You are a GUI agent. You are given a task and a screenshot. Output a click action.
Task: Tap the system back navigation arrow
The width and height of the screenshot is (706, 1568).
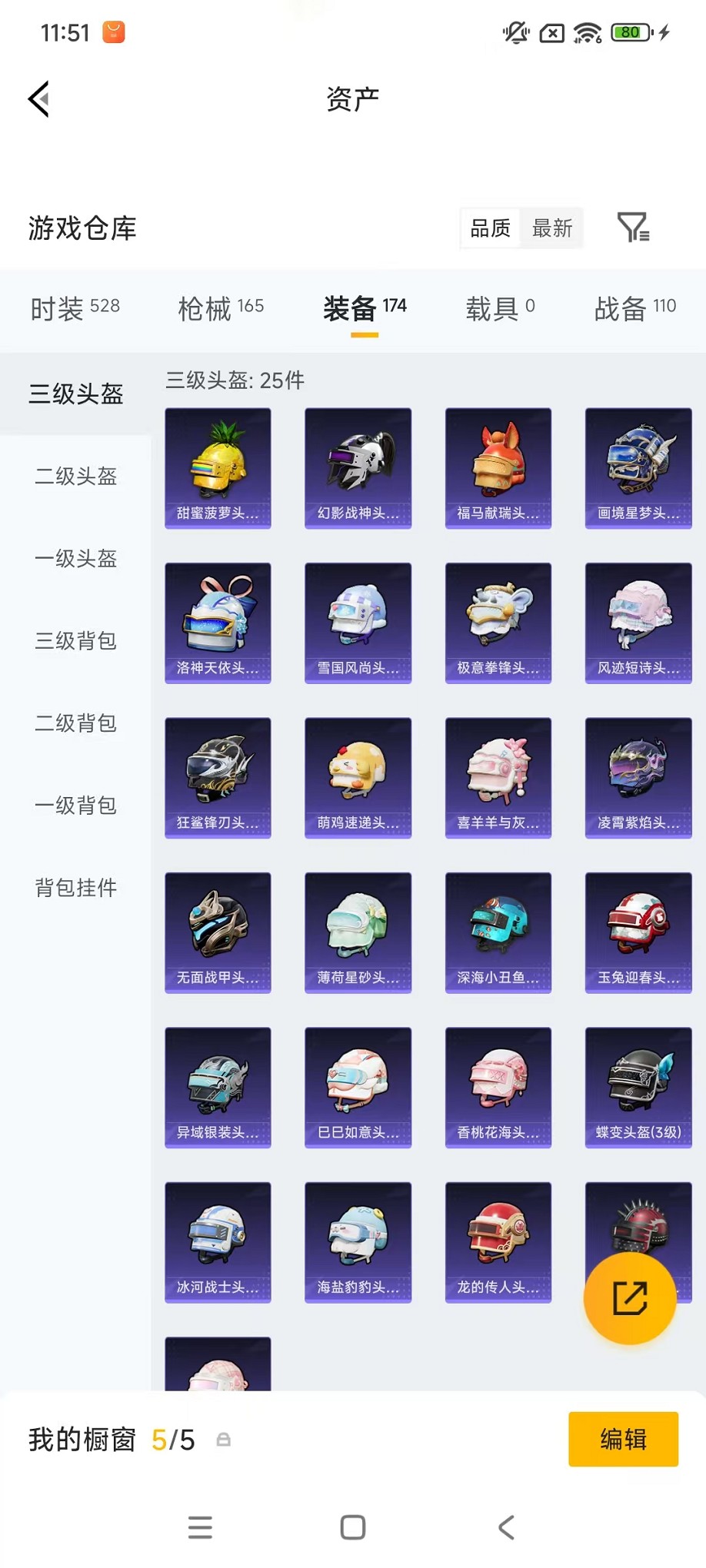coord(505,1527)
